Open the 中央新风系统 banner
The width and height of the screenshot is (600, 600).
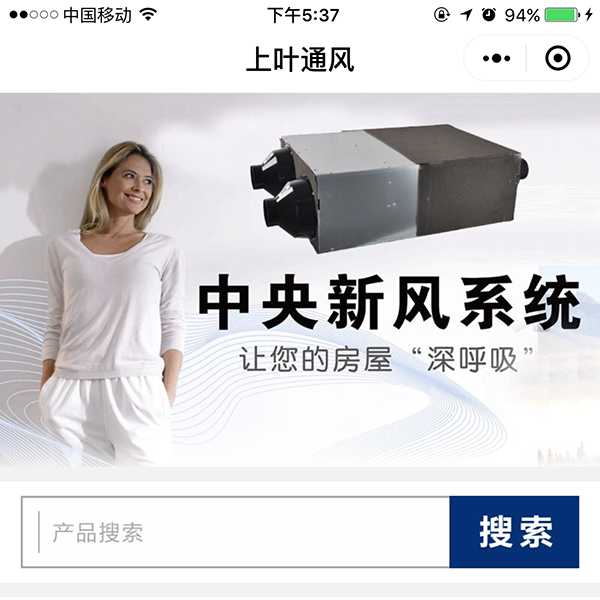(300, 280)
